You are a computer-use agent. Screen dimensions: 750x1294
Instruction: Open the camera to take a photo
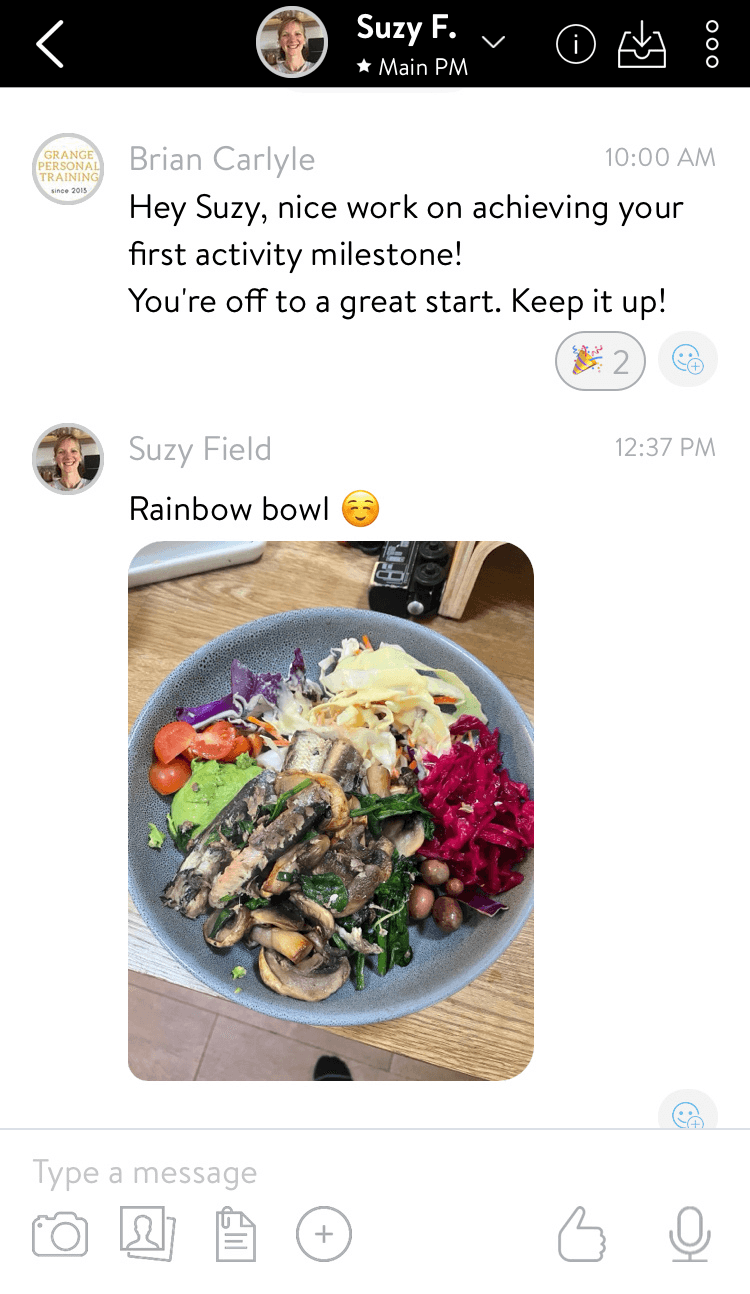[60, 1236]
